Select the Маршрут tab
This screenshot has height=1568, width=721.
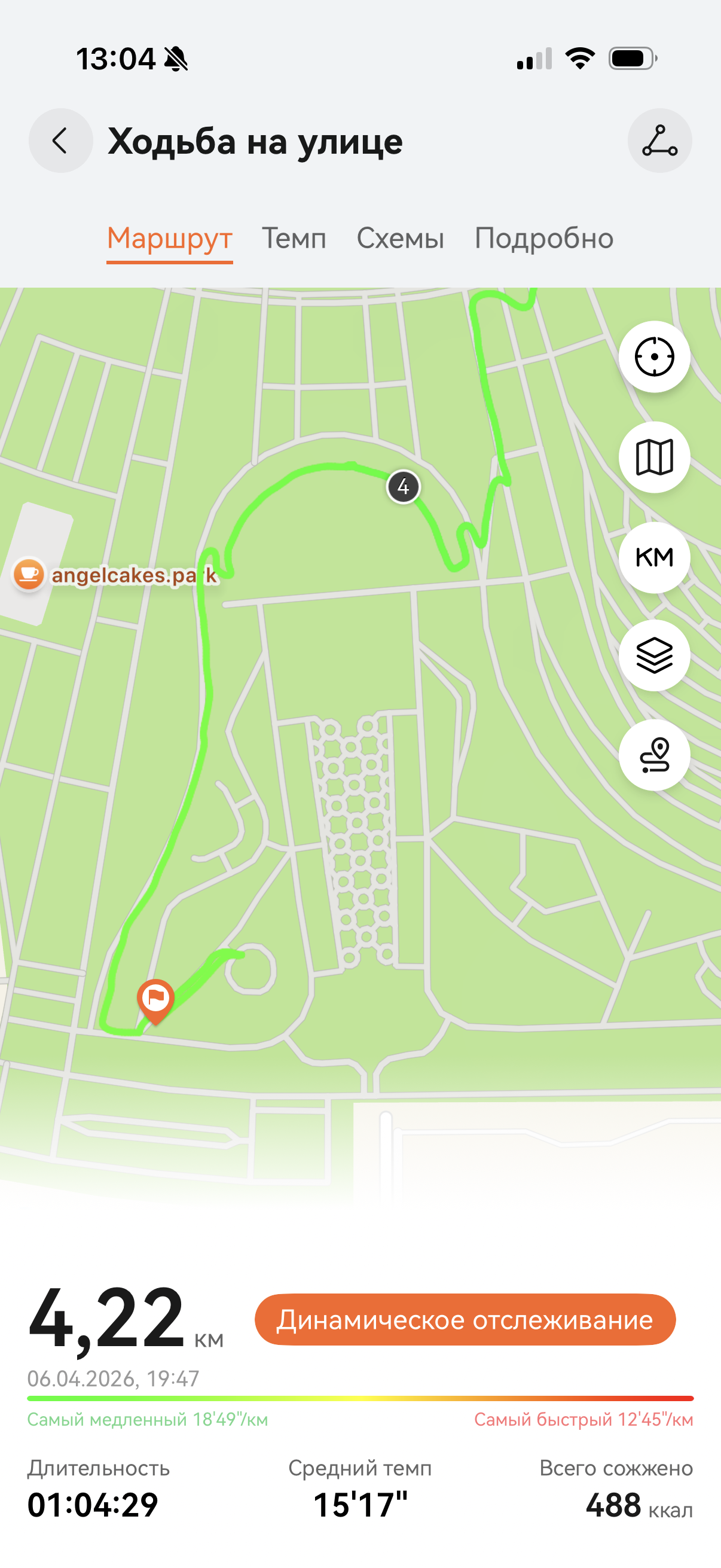170,238
